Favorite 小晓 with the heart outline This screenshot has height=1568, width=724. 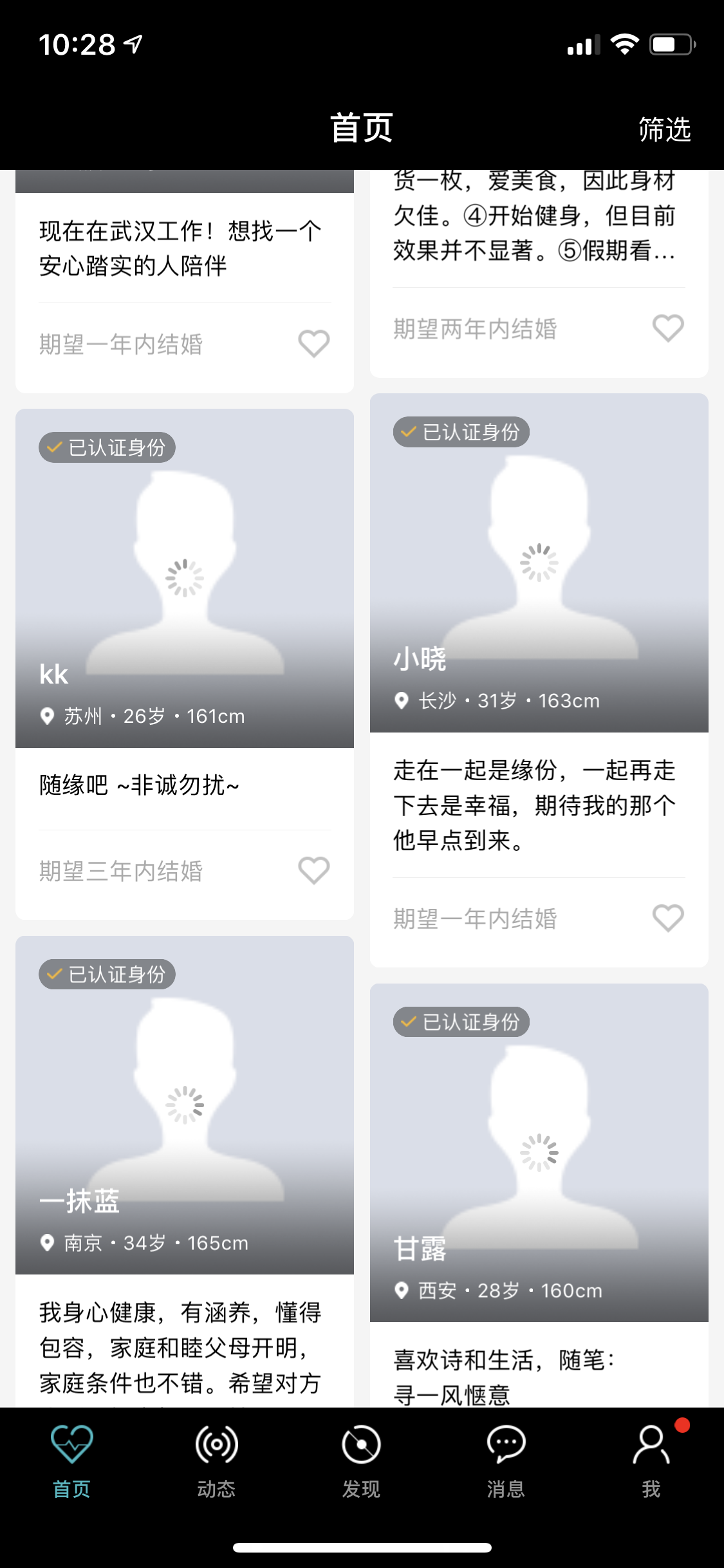click(x=667, y=917)
